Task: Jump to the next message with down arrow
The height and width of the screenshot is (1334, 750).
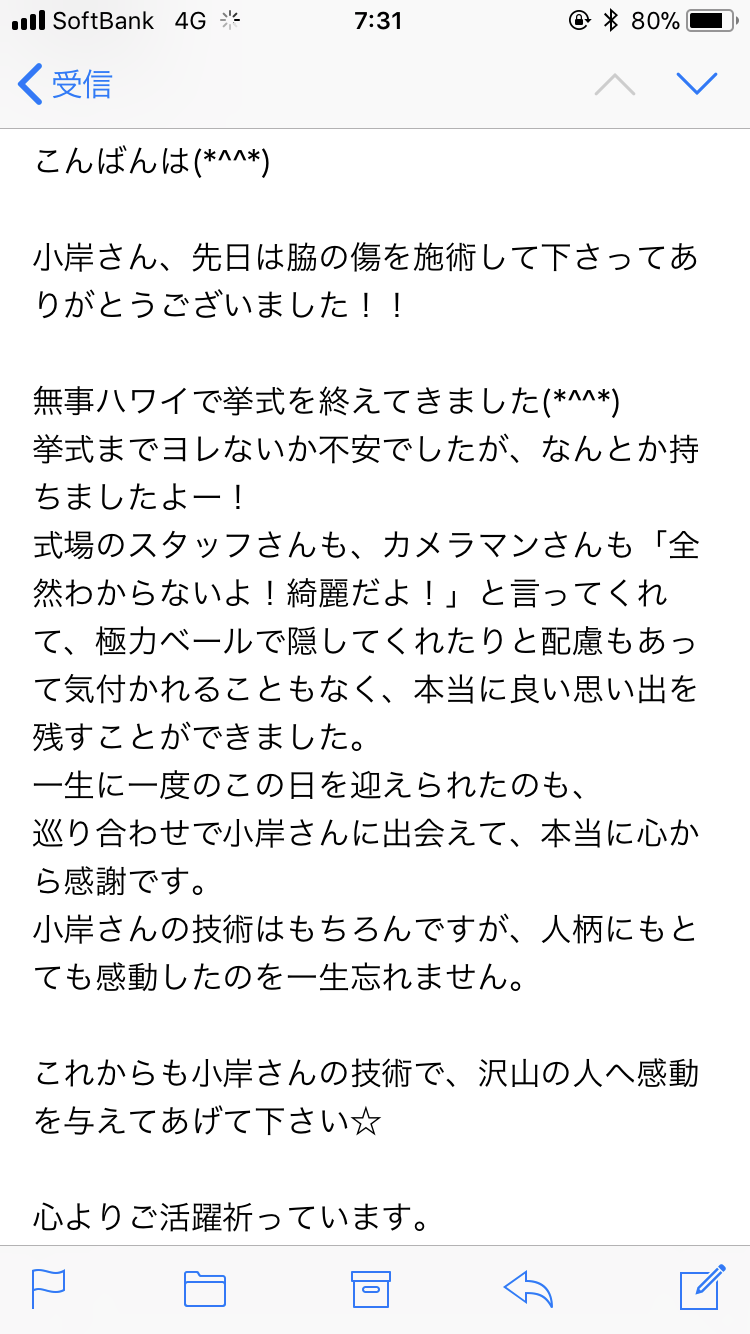Action: [697, 83]
